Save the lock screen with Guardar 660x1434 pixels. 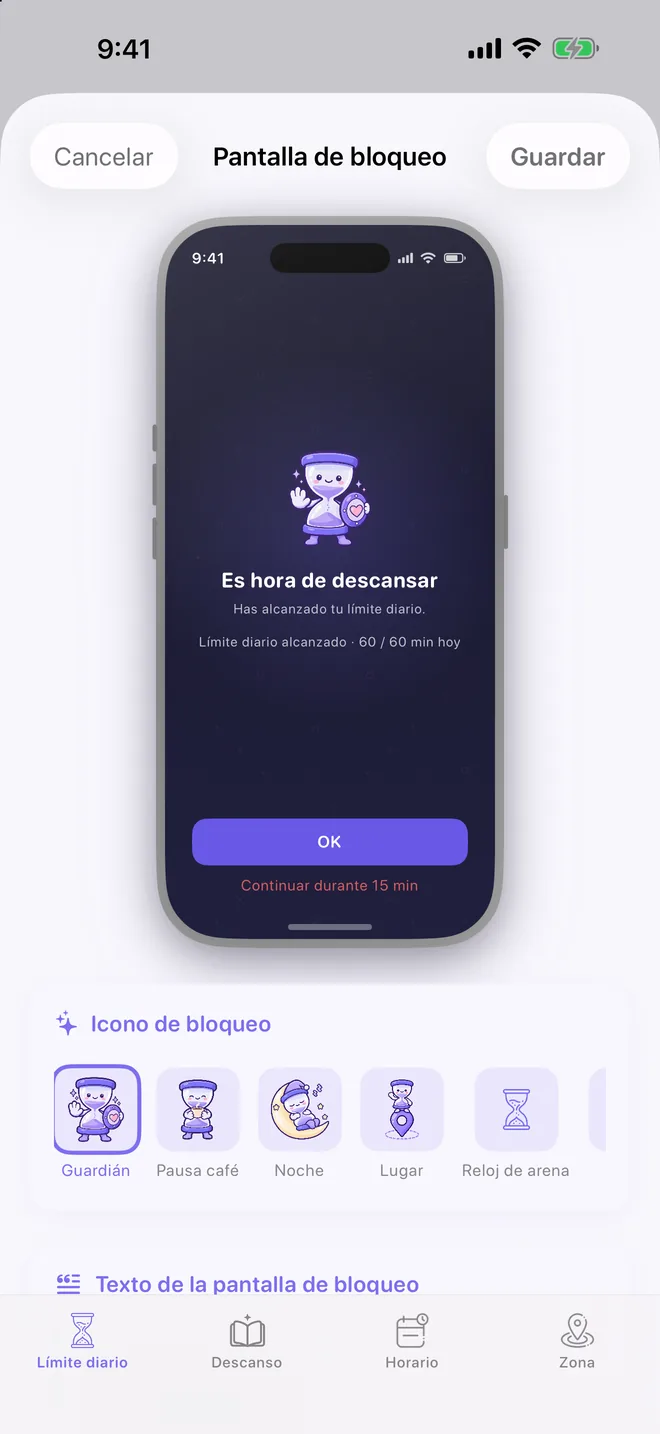coord(558,157)
